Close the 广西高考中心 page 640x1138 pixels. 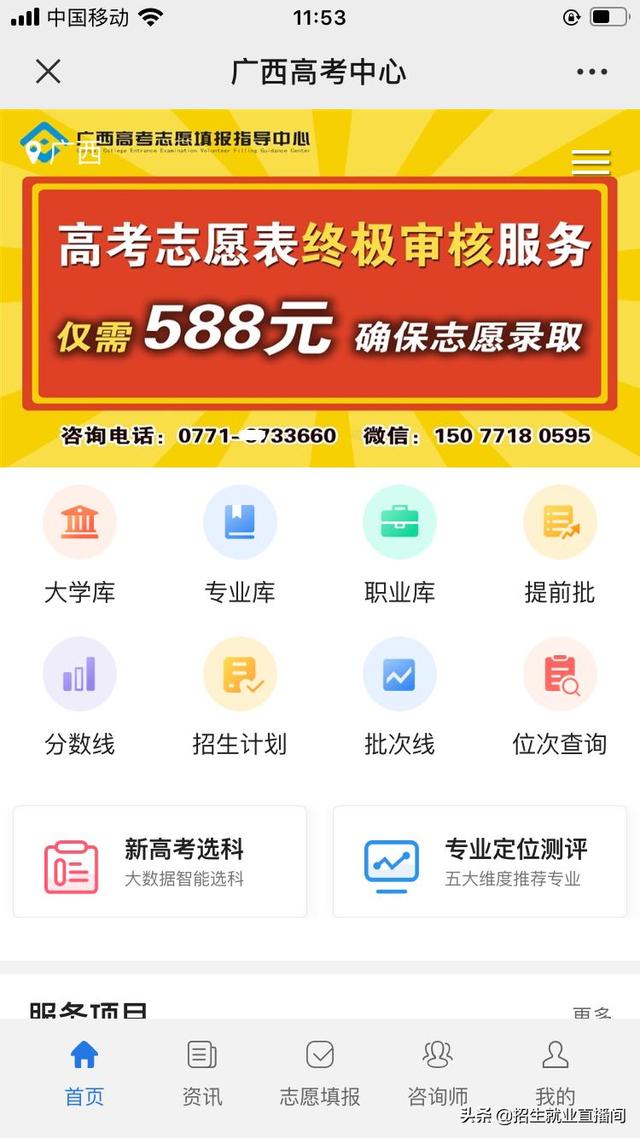pyautogui.click(x=48, y=72)
